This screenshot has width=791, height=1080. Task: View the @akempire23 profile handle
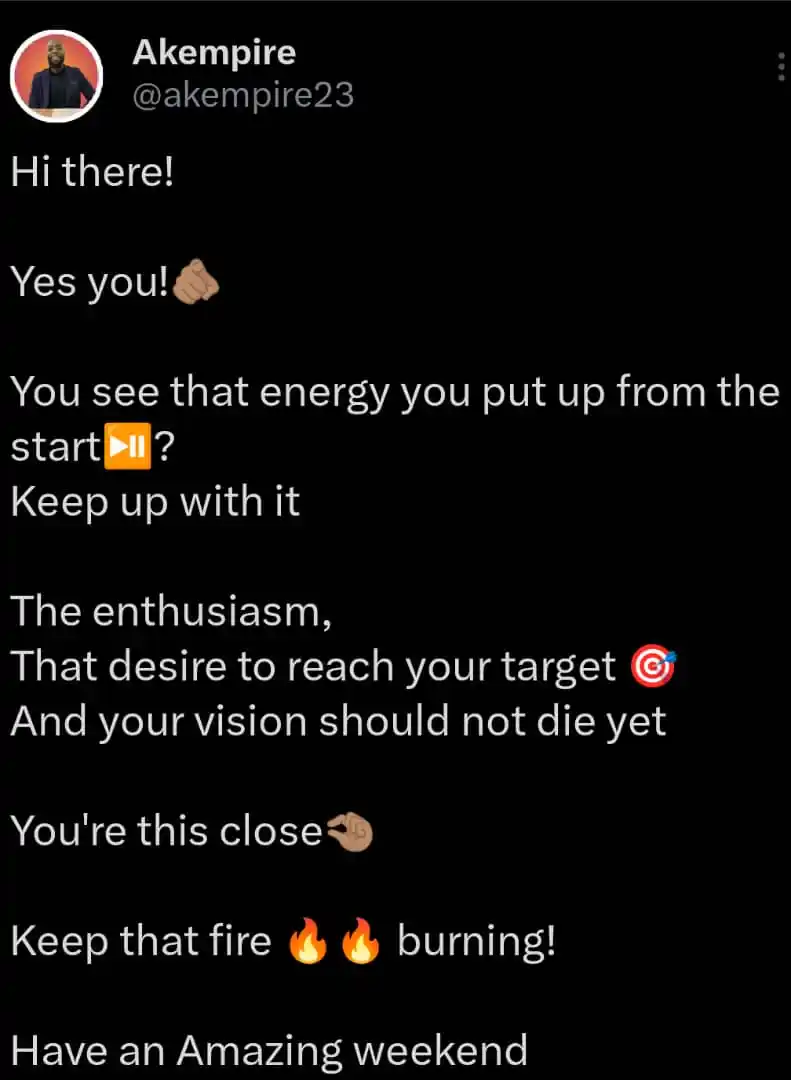click(243, 96)
